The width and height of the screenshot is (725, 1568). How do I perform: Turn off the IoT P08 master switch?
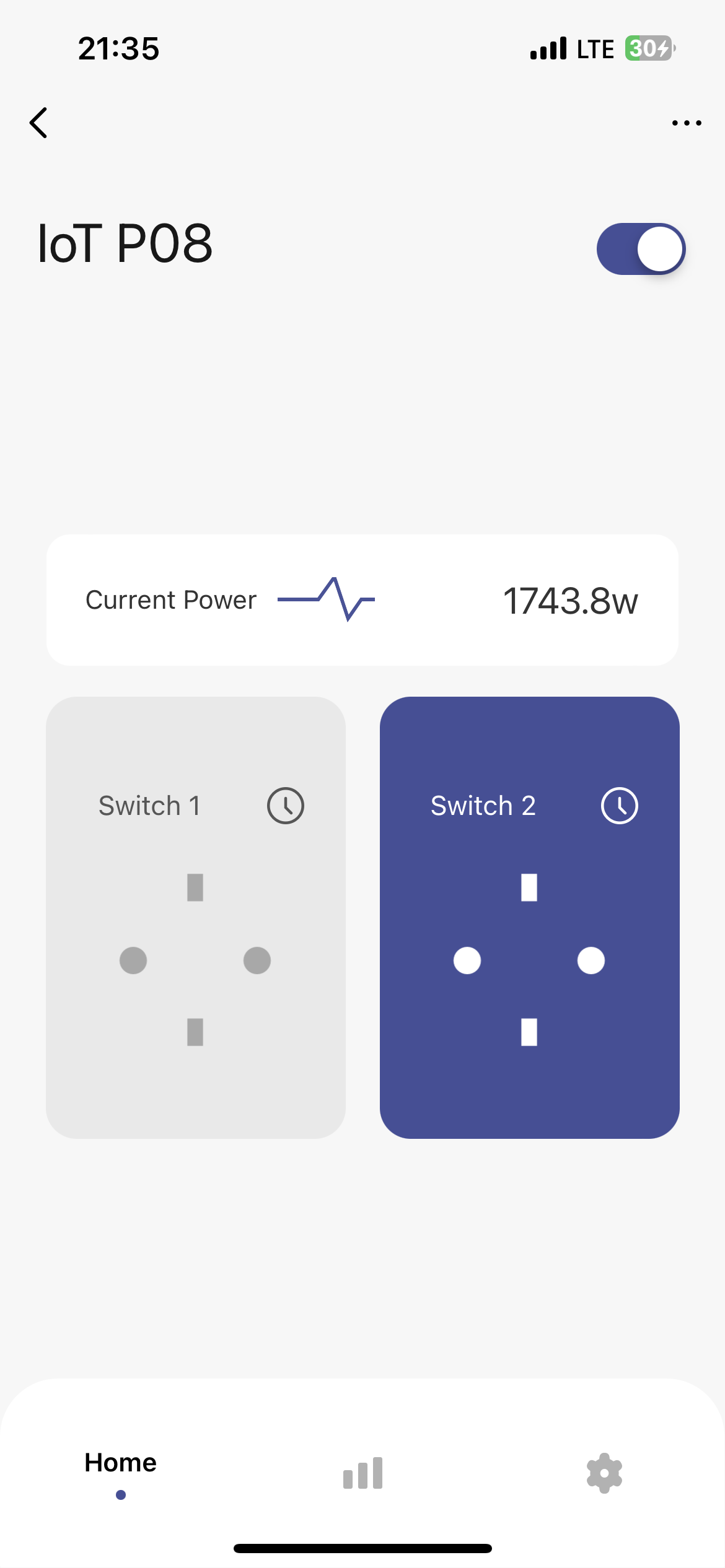[641, 249]
